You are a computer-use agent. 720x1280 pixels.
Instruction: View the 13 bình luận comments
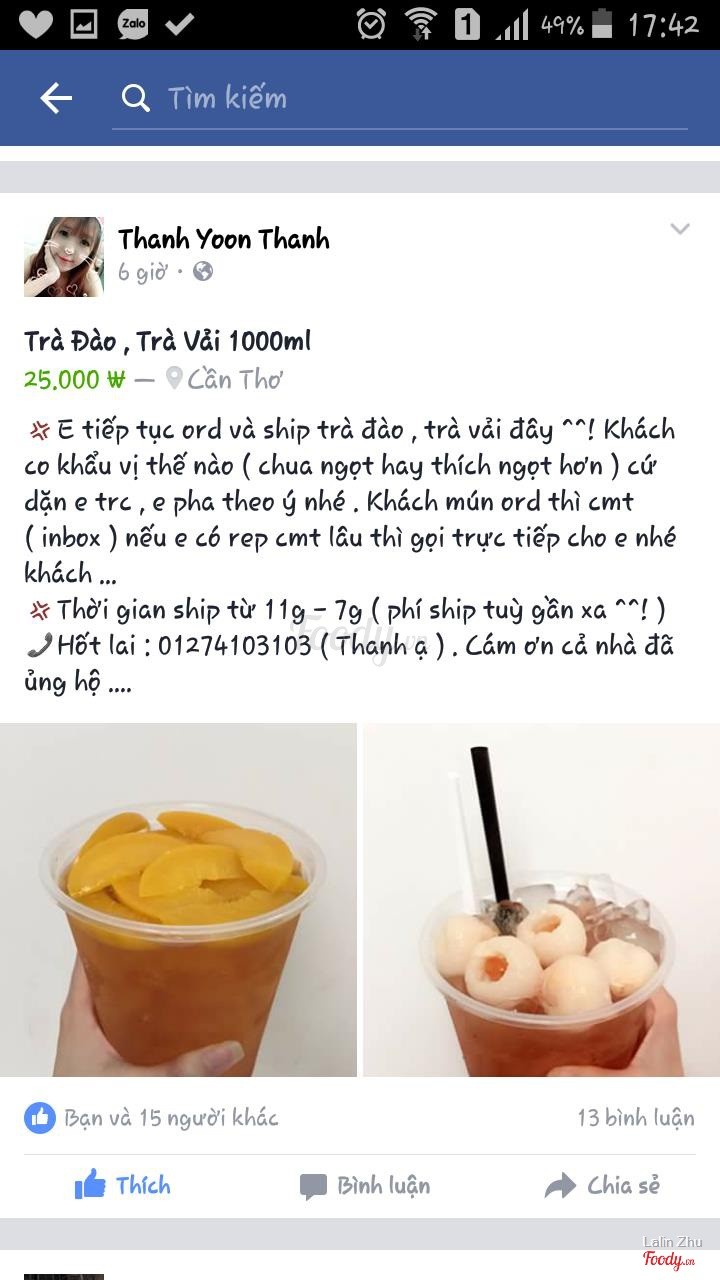coord(635,1118)
